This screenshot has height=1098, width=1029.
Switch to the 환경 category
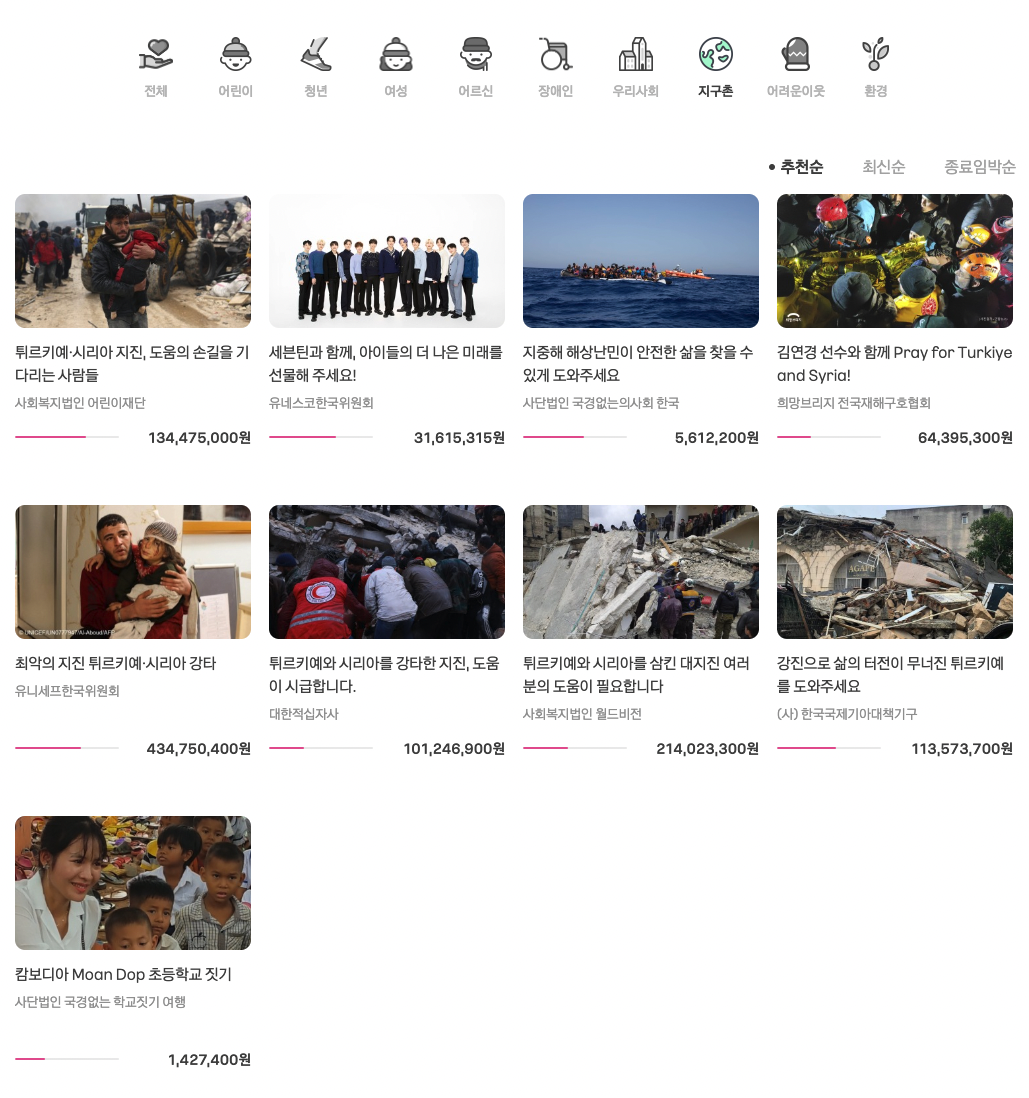click(x=876, y=67)
